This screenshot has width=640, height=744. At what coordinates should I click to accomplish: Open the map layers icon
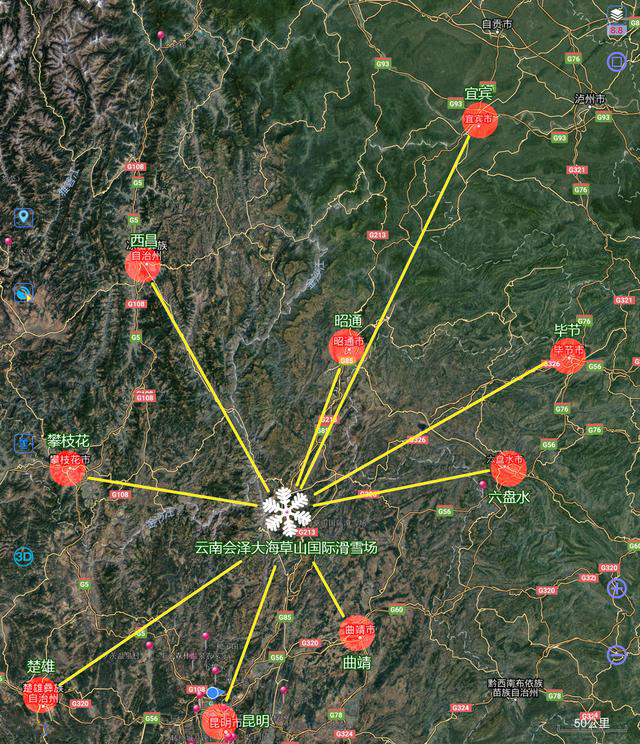point(616,14)
